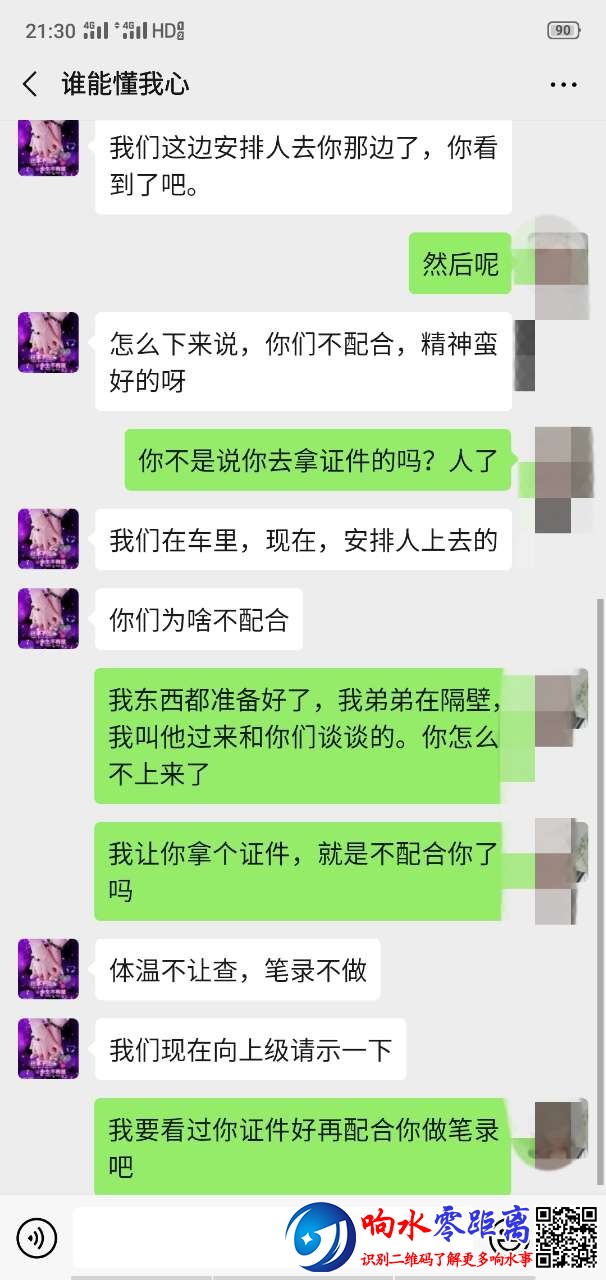
Task: Open sender's avatar beside 你们为啥不配合
Action: coord(48,618)
